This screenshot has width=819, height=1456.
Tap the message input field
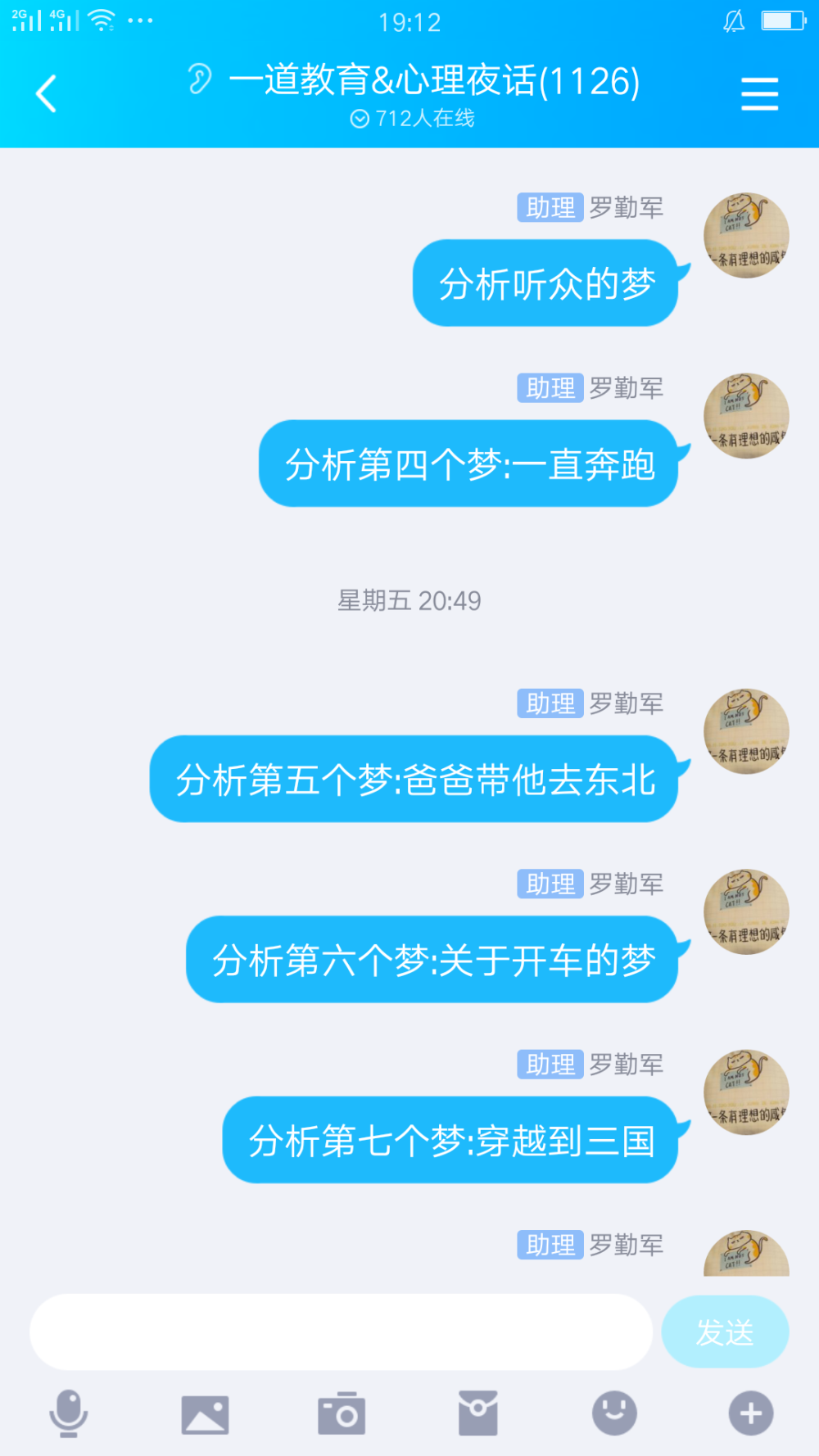(341, 1332)
